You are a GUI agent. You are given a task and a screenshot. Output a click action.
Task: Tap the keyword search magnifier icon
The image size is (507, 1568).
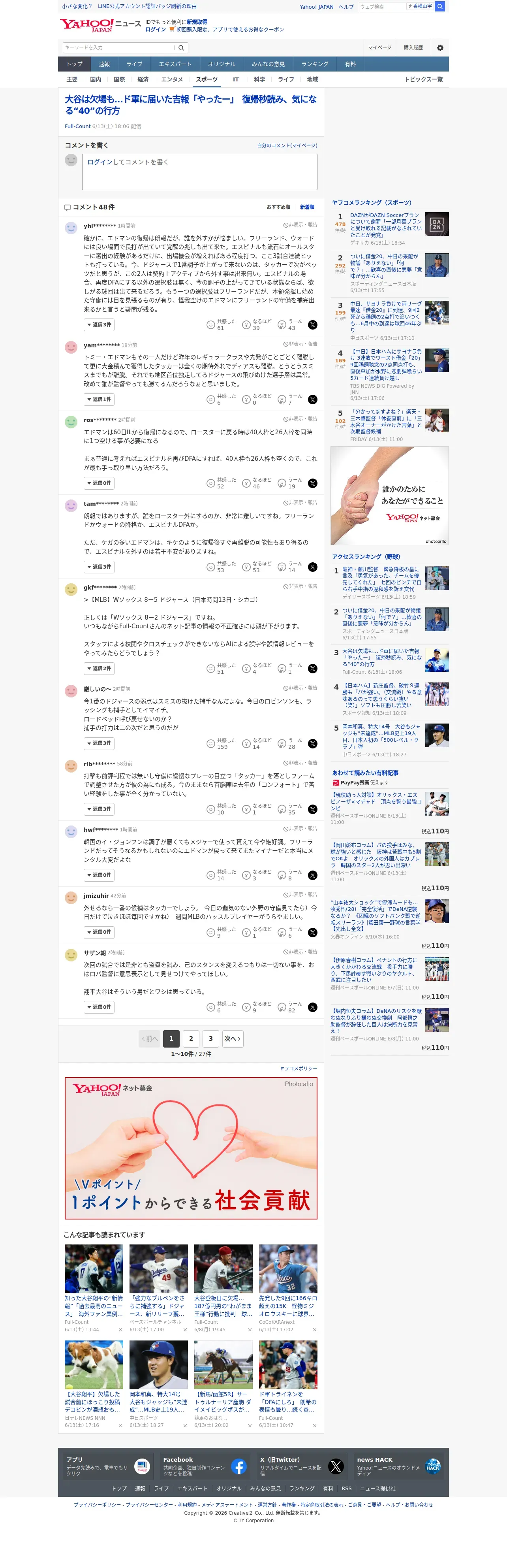[181, 47]
